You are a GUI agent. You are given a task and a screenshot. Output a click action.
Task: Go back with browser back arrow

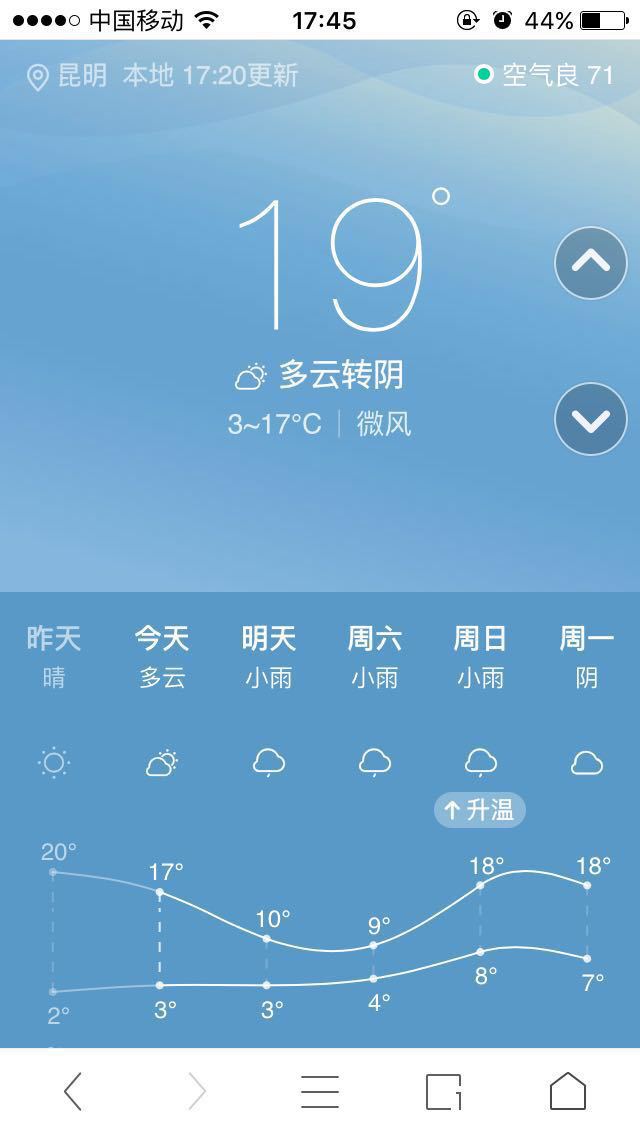pyautogui.click(x=72, y=1091)
